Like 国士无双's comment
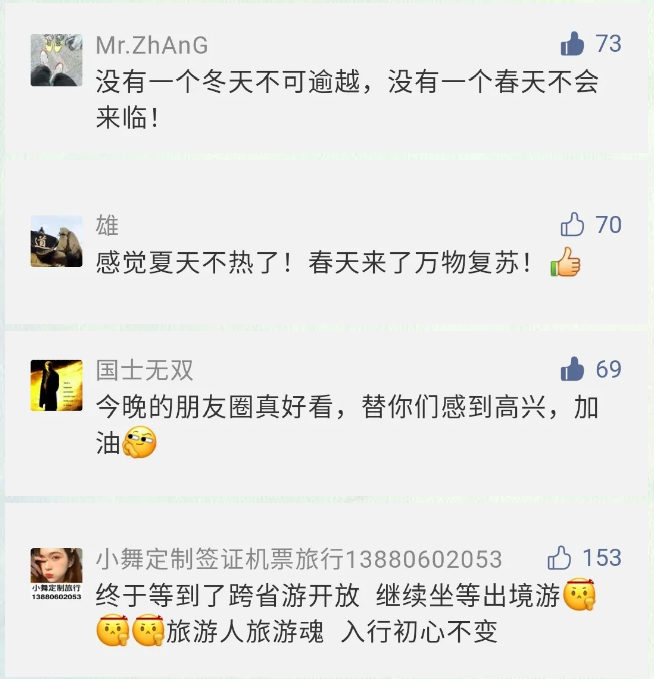The height and width of the screenshot is (679, 654). [x=573, y=369]
